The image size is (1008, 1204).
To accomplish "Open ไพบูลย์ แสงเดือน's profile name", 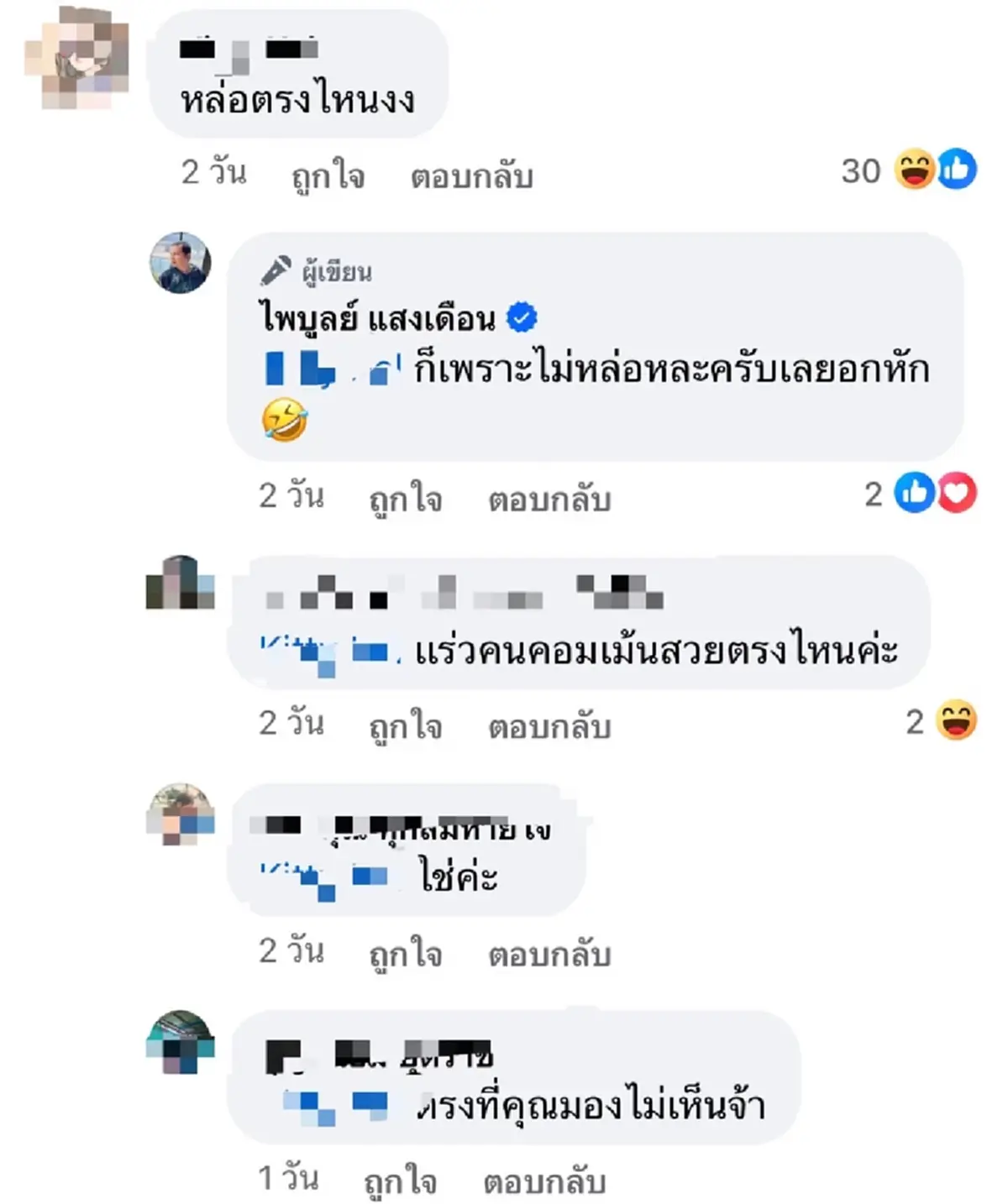I will click(x=377, y=319).
